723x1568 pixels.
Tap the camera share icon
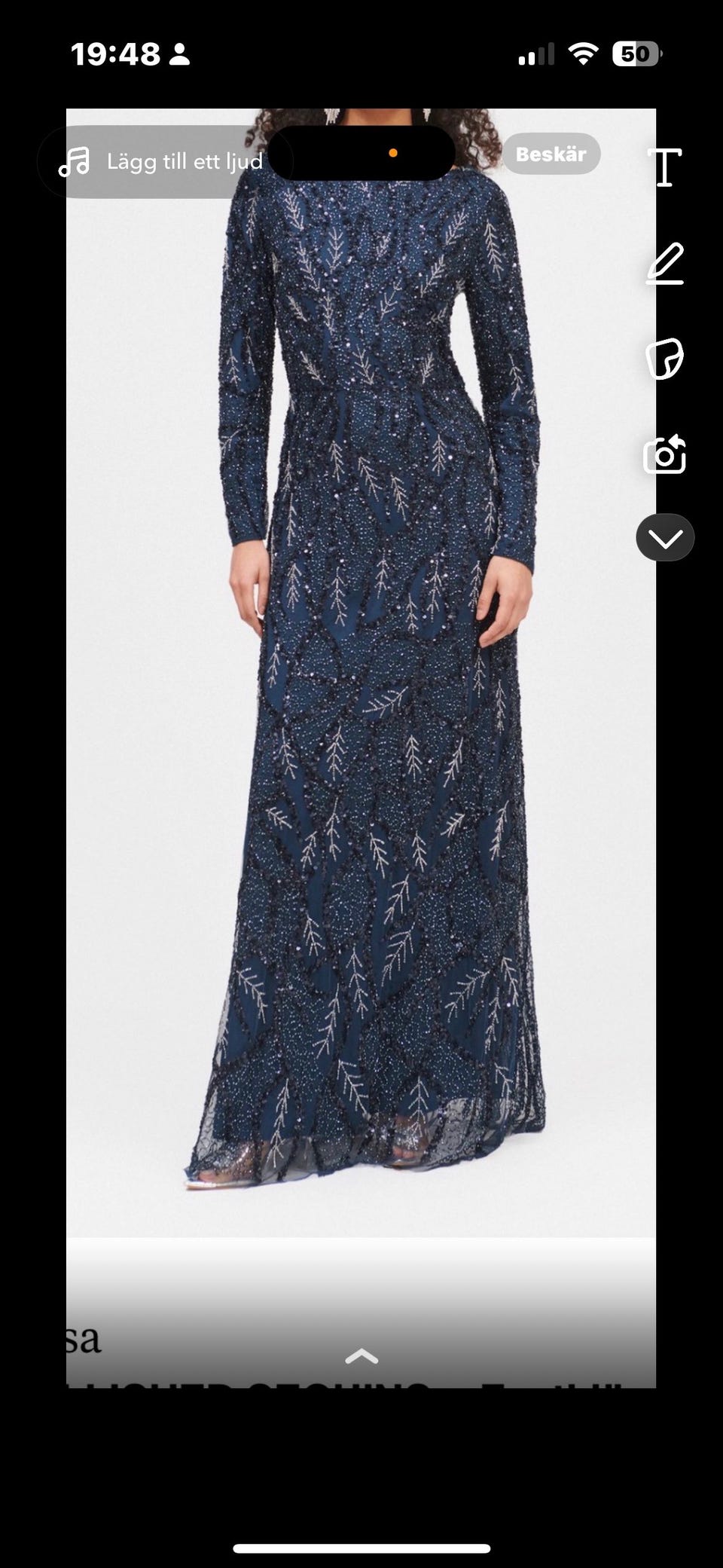[x=665, y=454]
